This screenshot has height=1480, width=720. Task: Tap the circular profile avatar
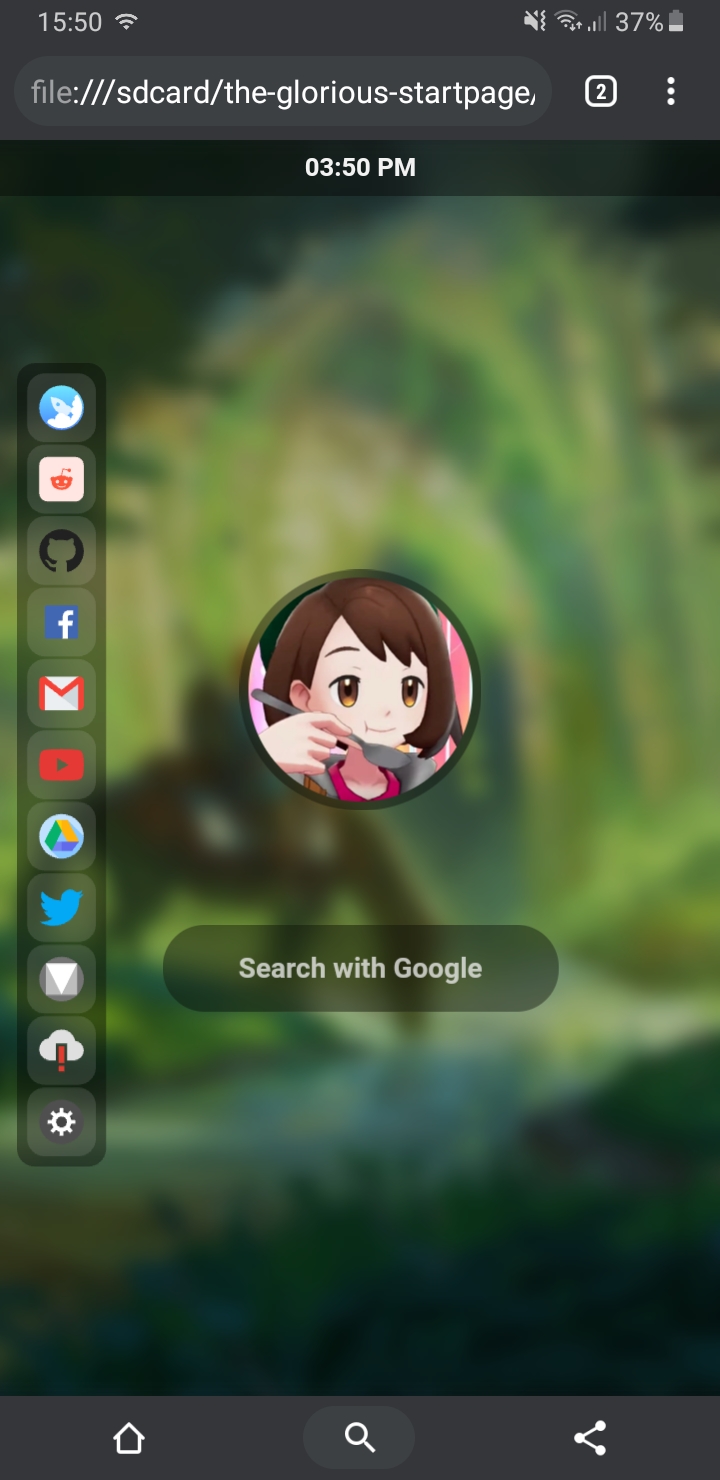point(360,689)
